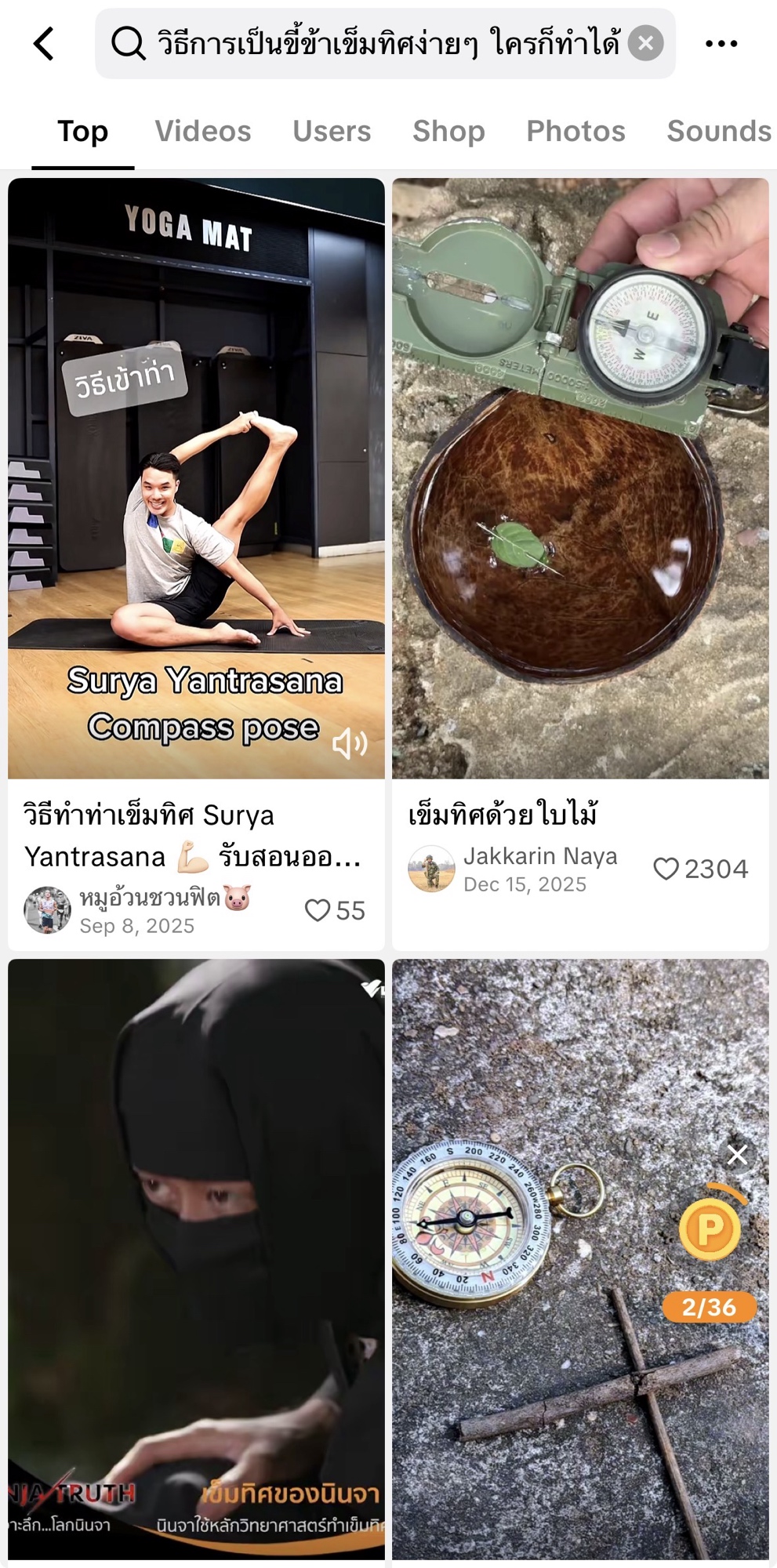This screenshot has height=1568, width=777.
Task: Select the Sounds tab
Action: pyautogui.click(x=718, y=131)
